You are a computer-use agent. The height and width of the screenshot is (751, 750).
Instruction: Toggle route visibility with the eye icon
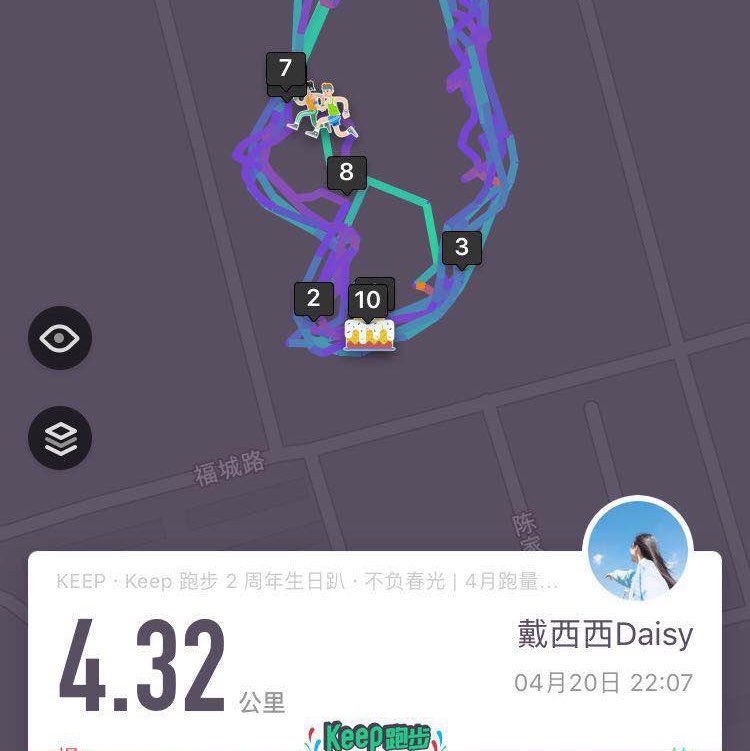coord(60,338)
